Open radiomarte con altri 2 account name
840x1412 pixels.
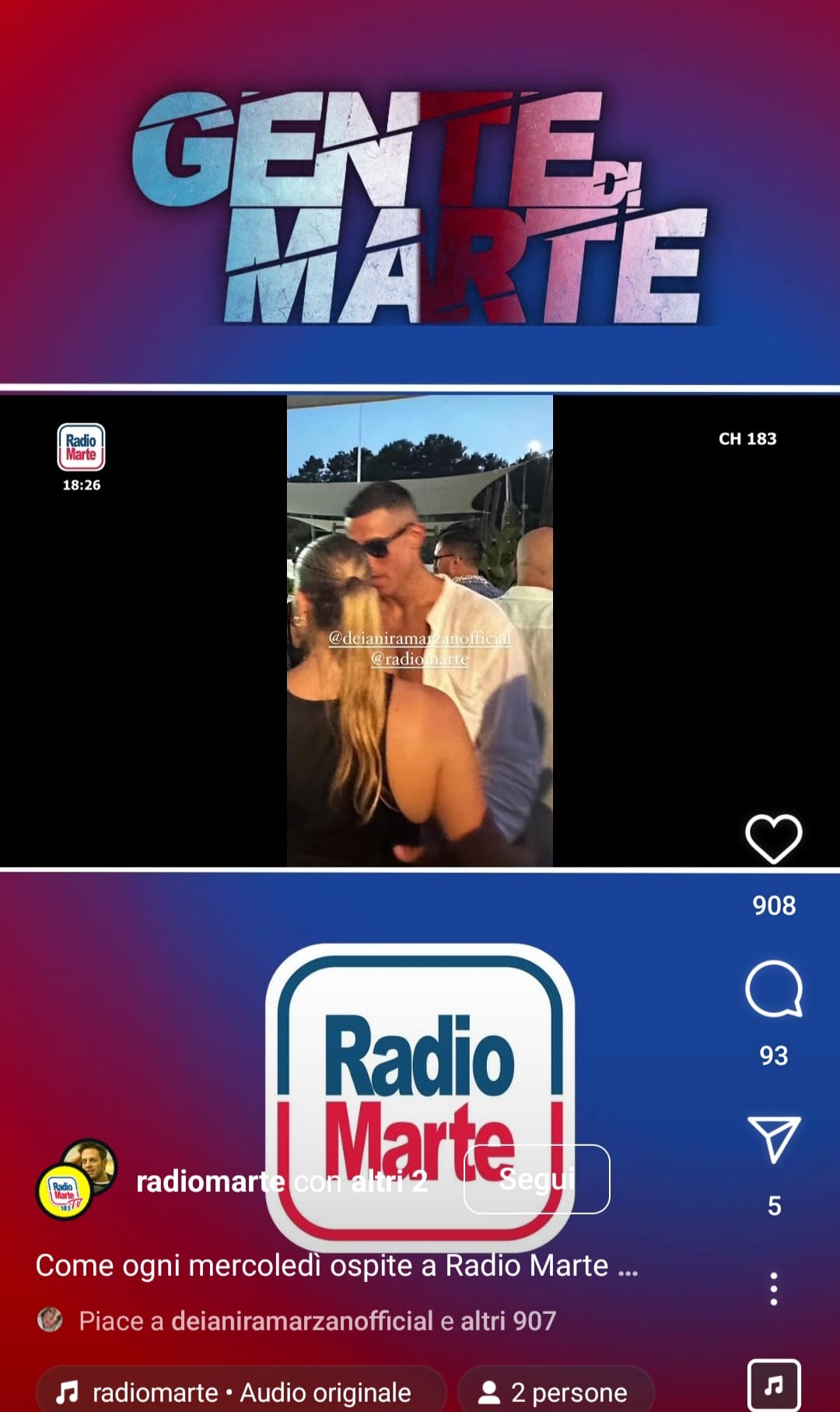(x=282, y=1182)
